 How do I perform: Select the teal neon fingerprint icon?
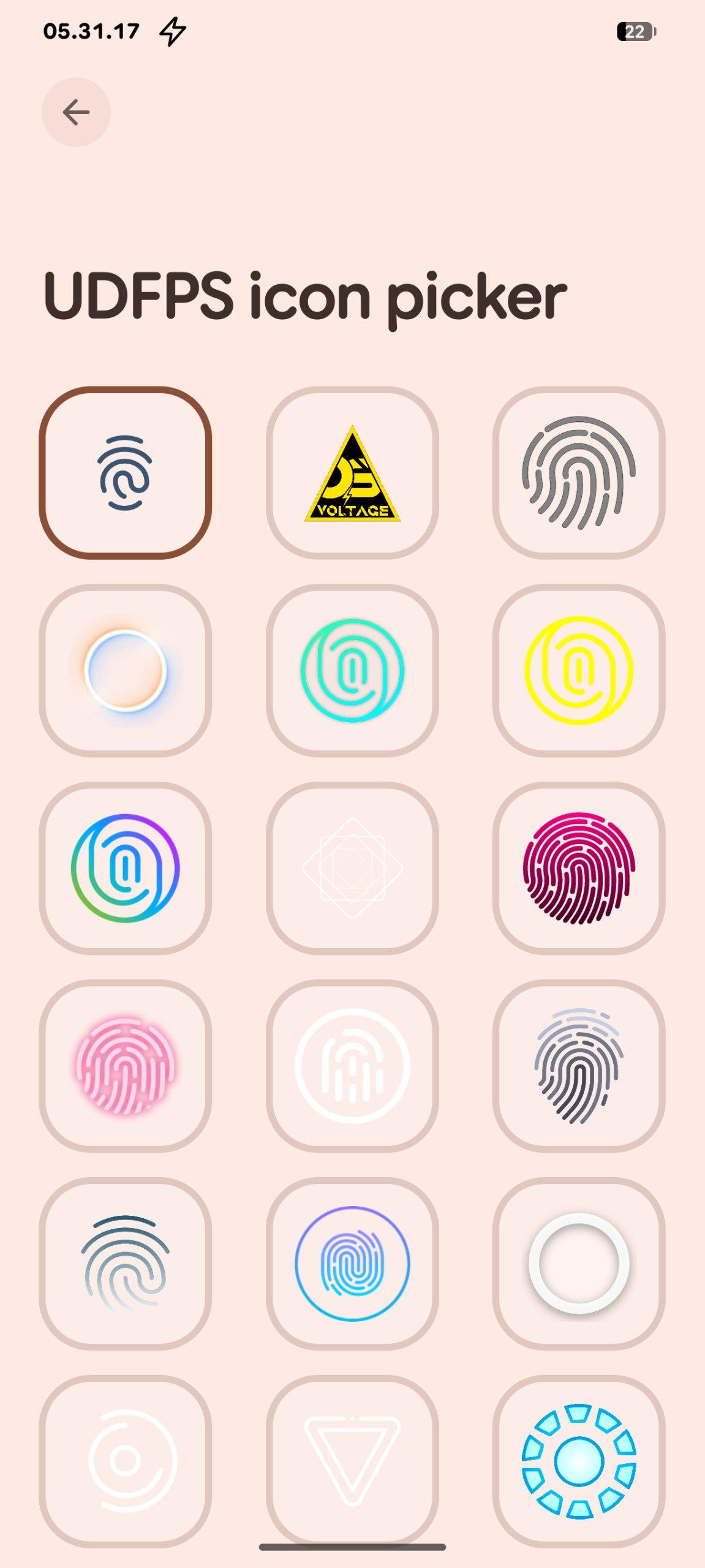pyautogui.click(x=352, y=671)
